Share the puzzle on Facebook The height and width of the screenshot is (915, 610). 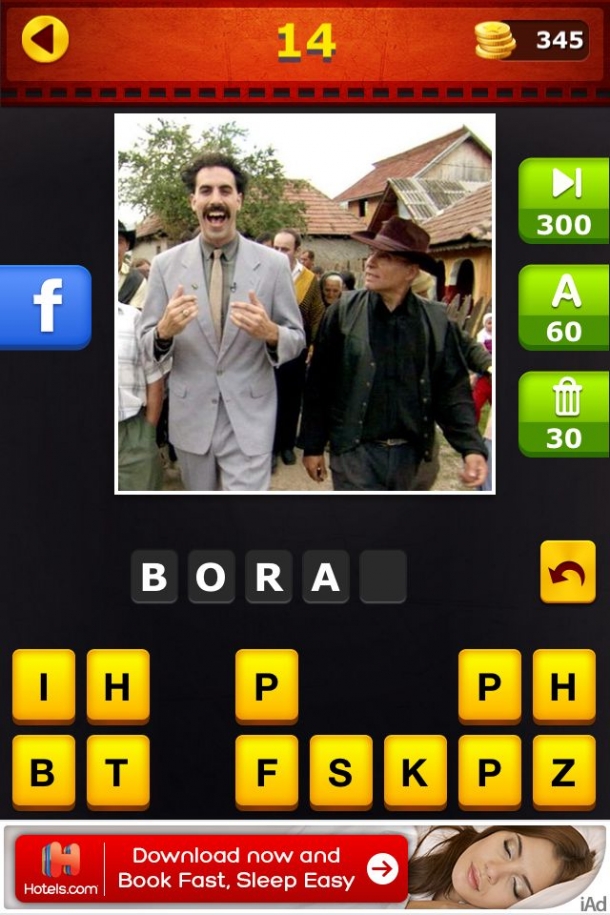pyautogui.click(x=45, y=307)
